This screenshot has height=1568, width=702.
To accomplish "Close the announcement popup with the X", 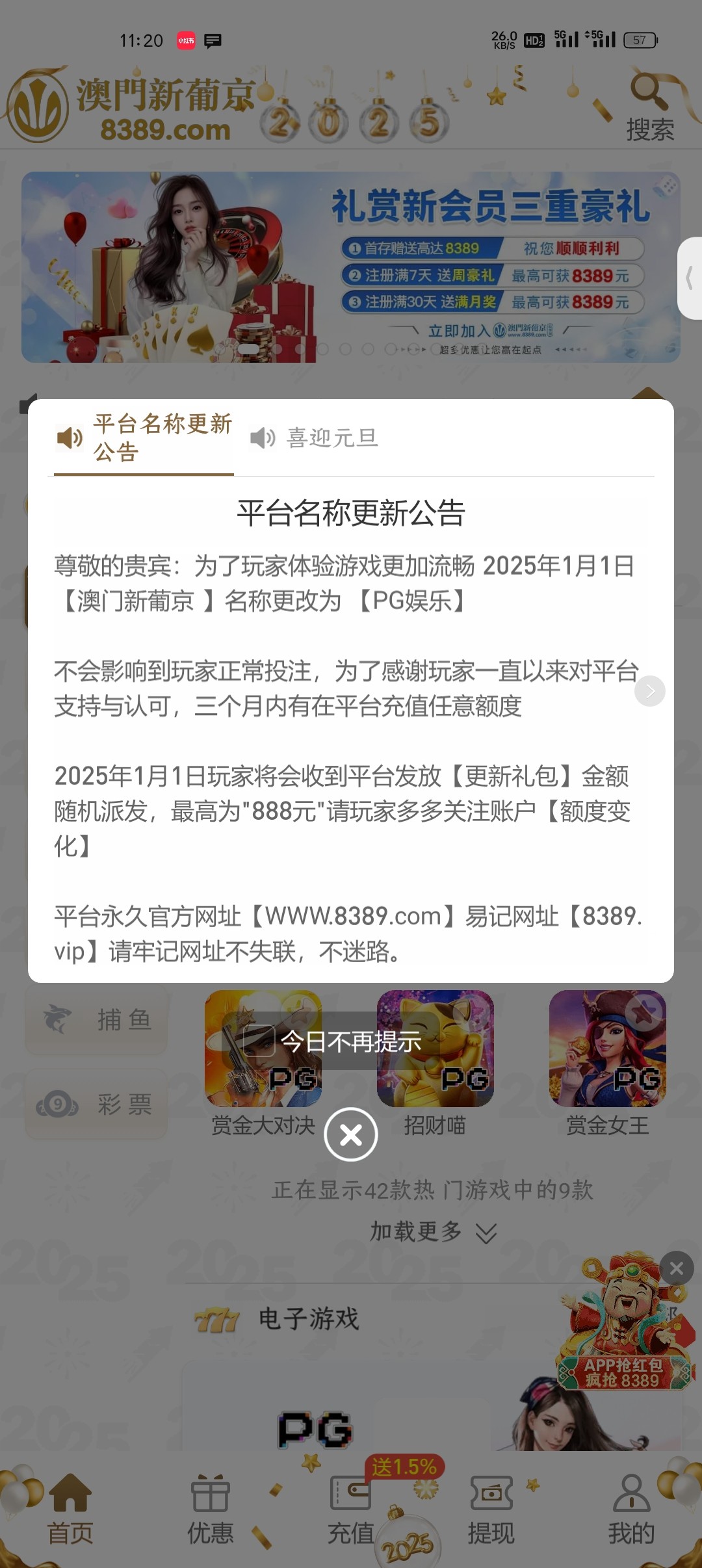I will [x=351, y=1134].
